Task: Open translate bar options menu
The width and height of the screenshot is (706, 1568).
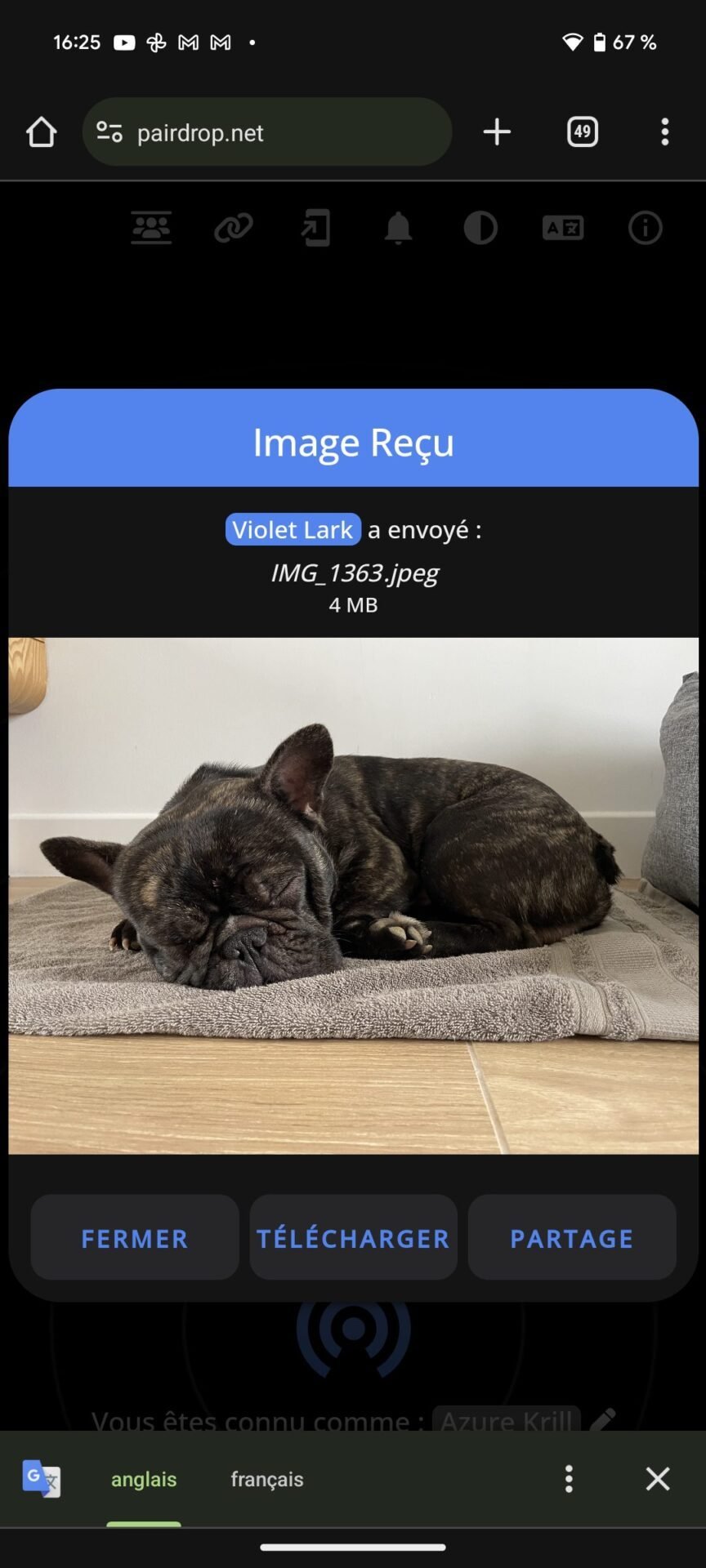Action: point(569,1479)
